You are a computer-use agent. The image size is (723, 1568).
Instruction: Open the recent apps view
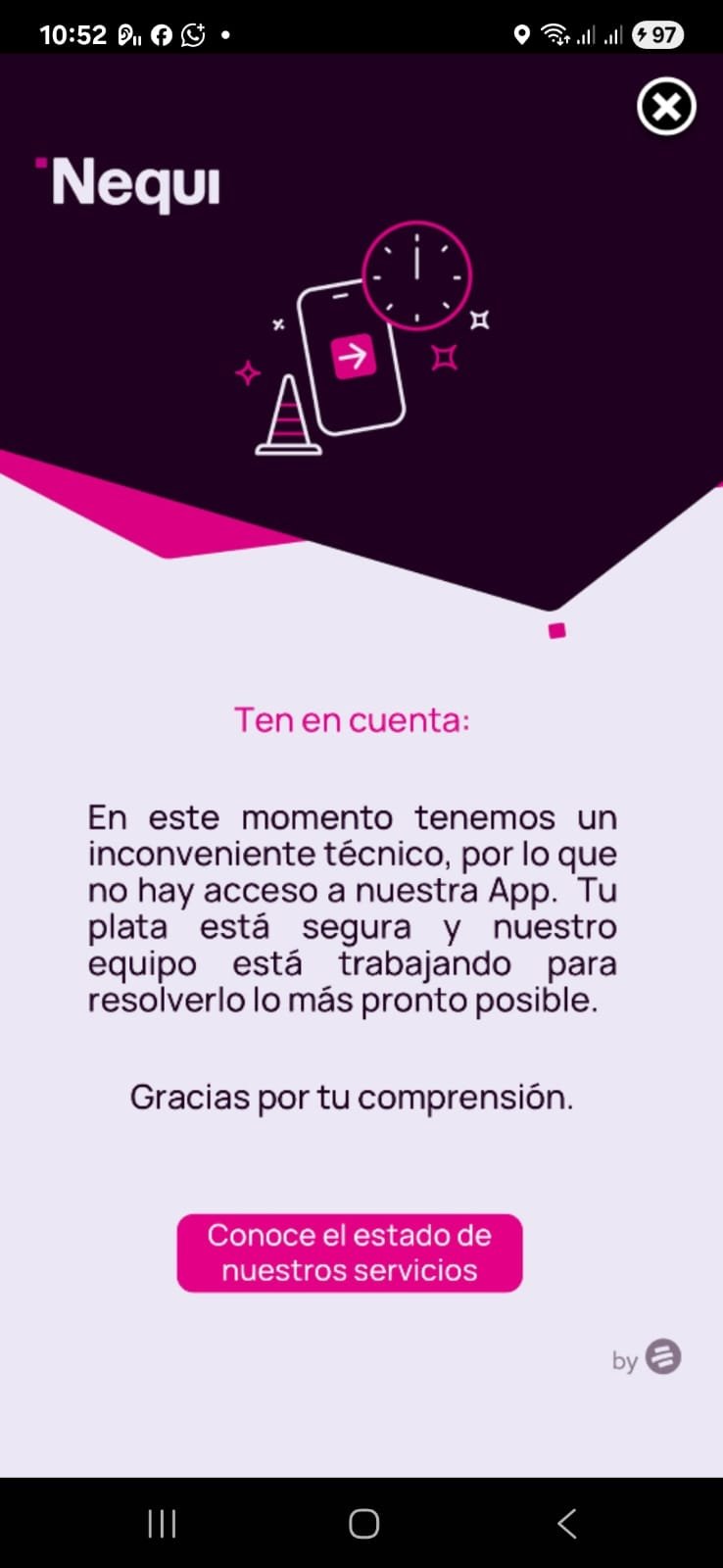coord(162,1523)
